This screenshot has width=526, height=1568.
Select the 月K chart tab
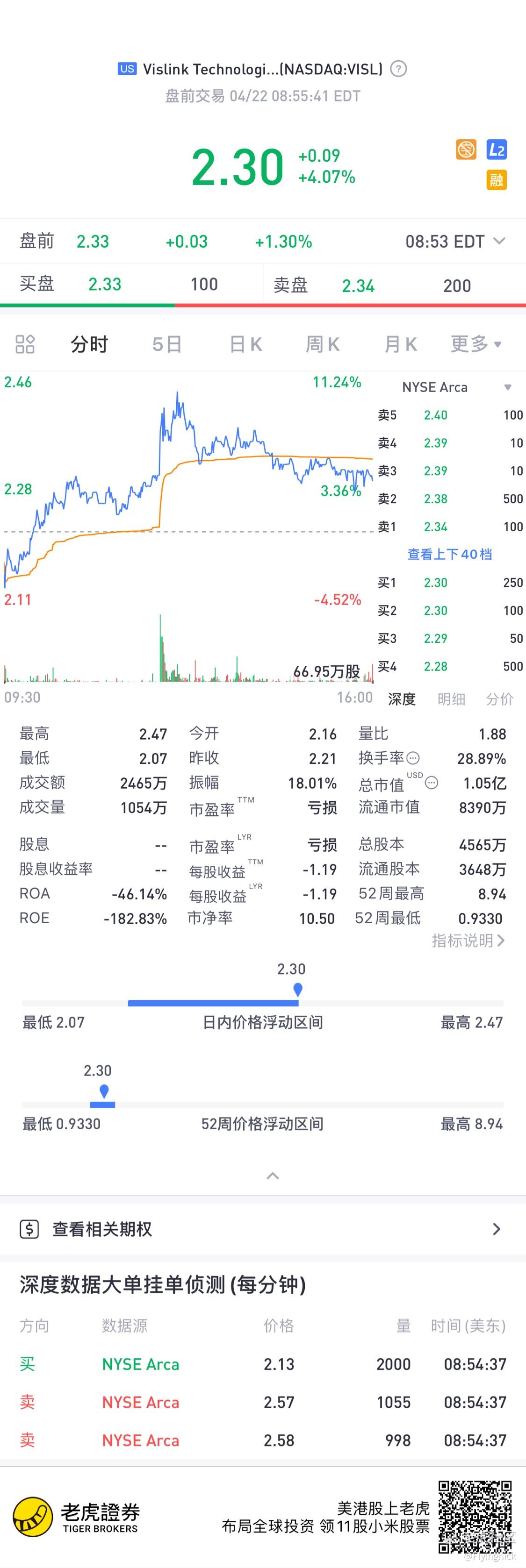point(400,344)
